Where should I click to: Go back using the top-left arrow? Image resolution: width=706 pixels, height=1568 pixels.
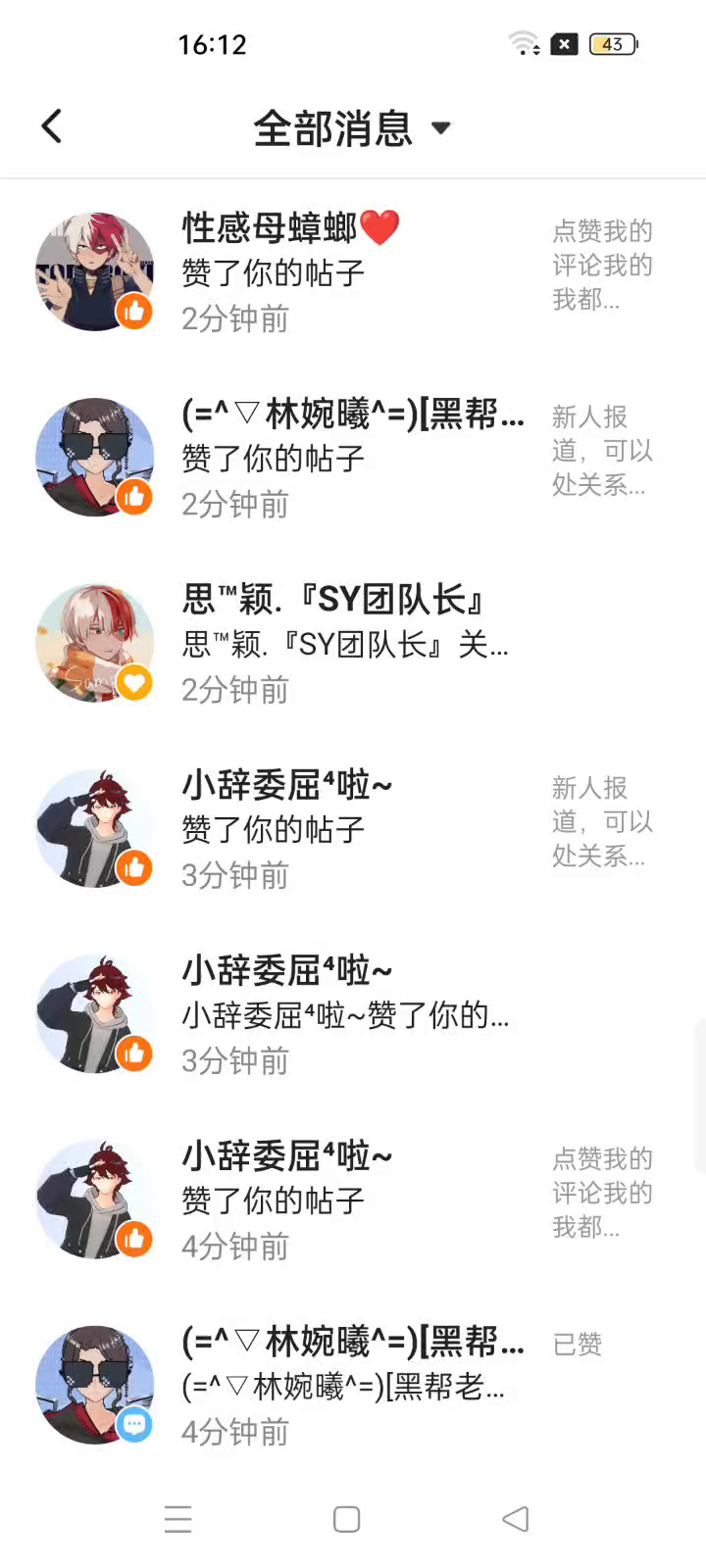(x=52, y=126)
